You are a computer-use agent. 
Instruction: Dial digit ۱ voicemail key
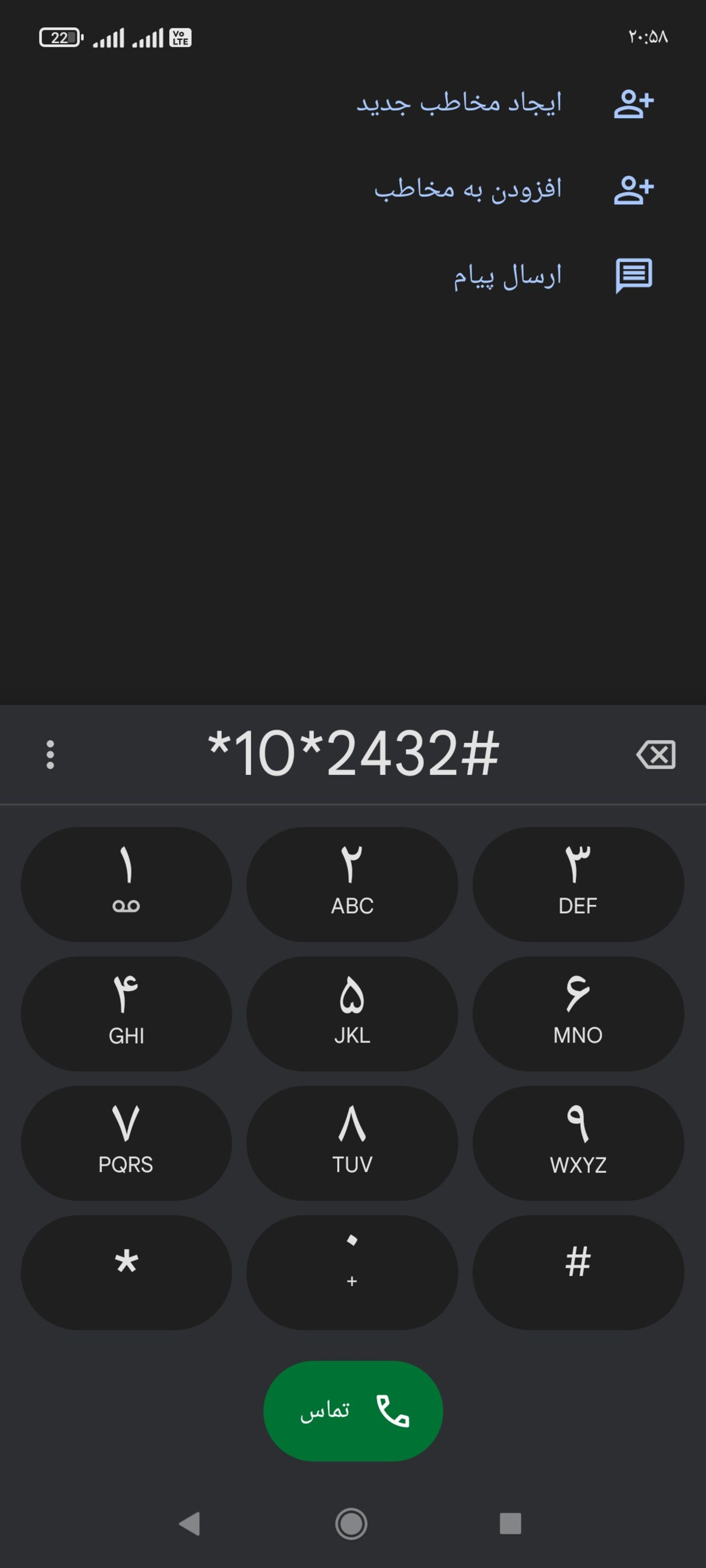pos(126,884)
